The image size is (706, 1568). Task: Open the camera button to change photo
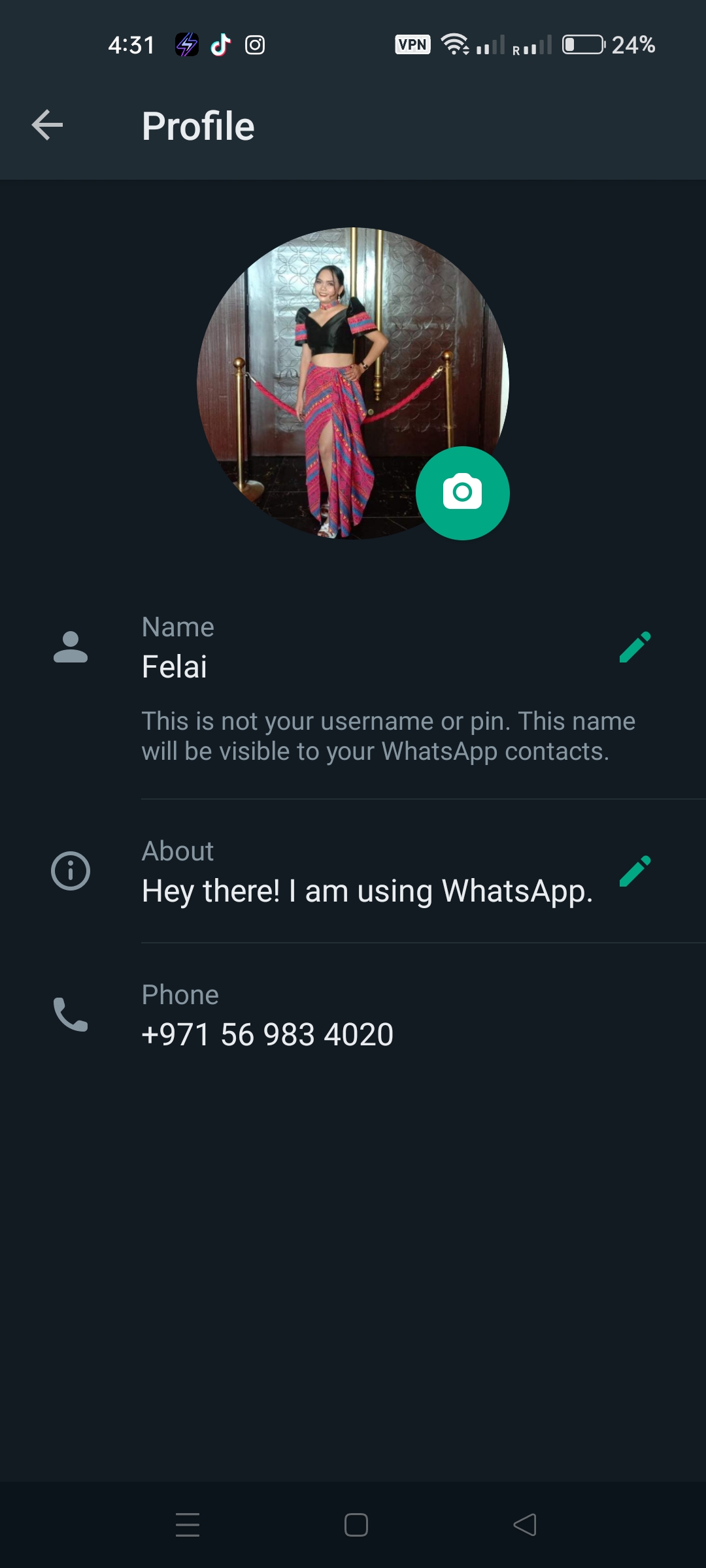[x=462, y=493]
